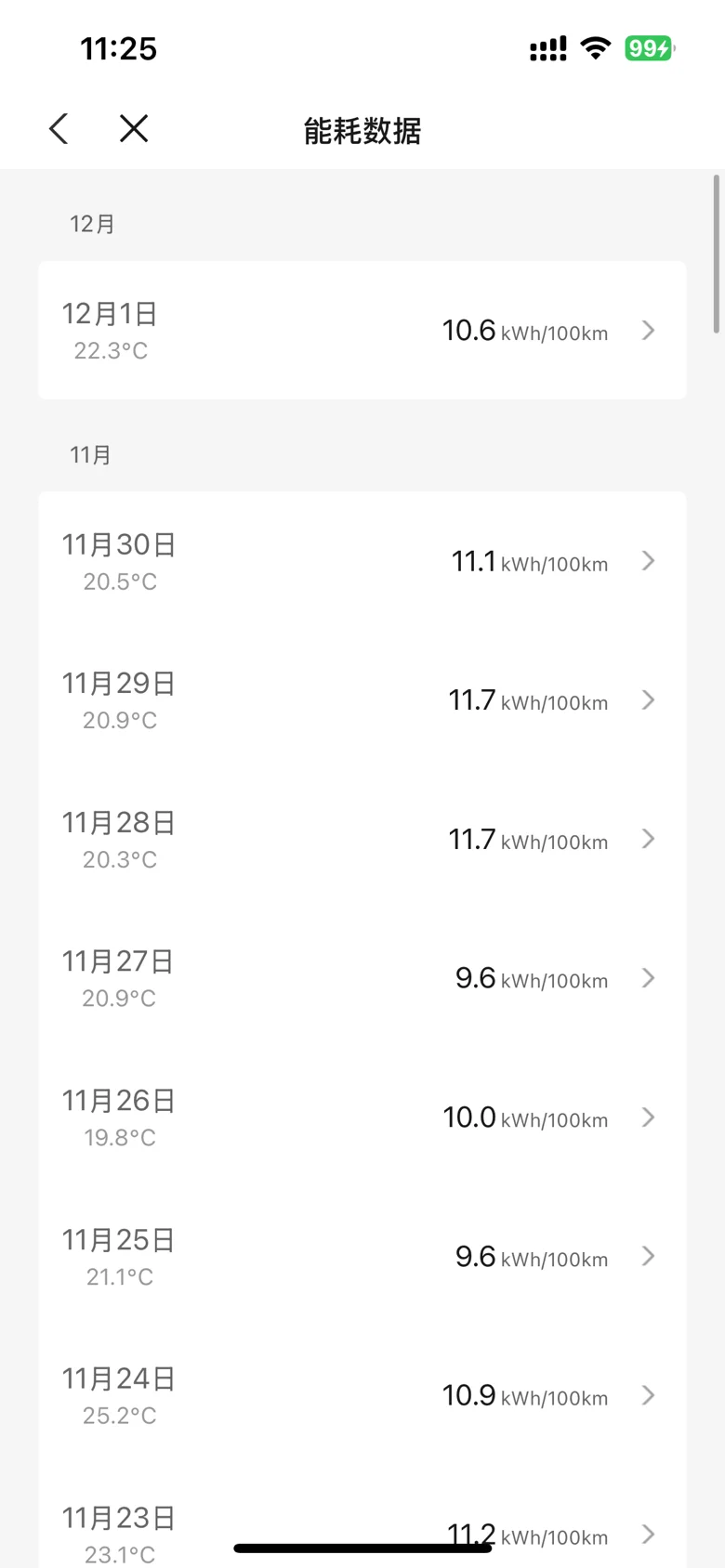The height and width of the screenshot is (1568, 725).
Task: View 11月30日 consumption details
Action: point(362,562)
